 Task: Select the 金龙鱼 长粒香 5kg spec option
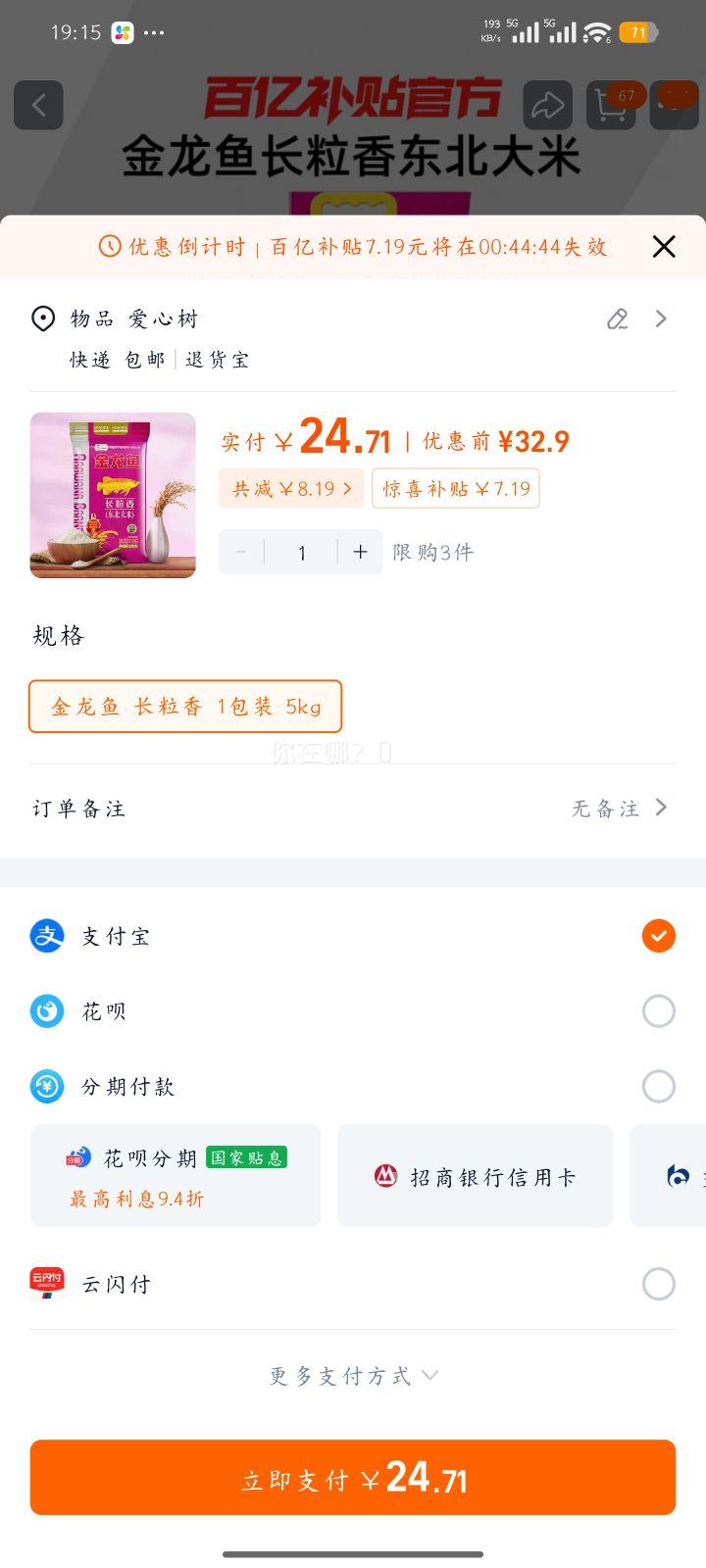(185, 706)
